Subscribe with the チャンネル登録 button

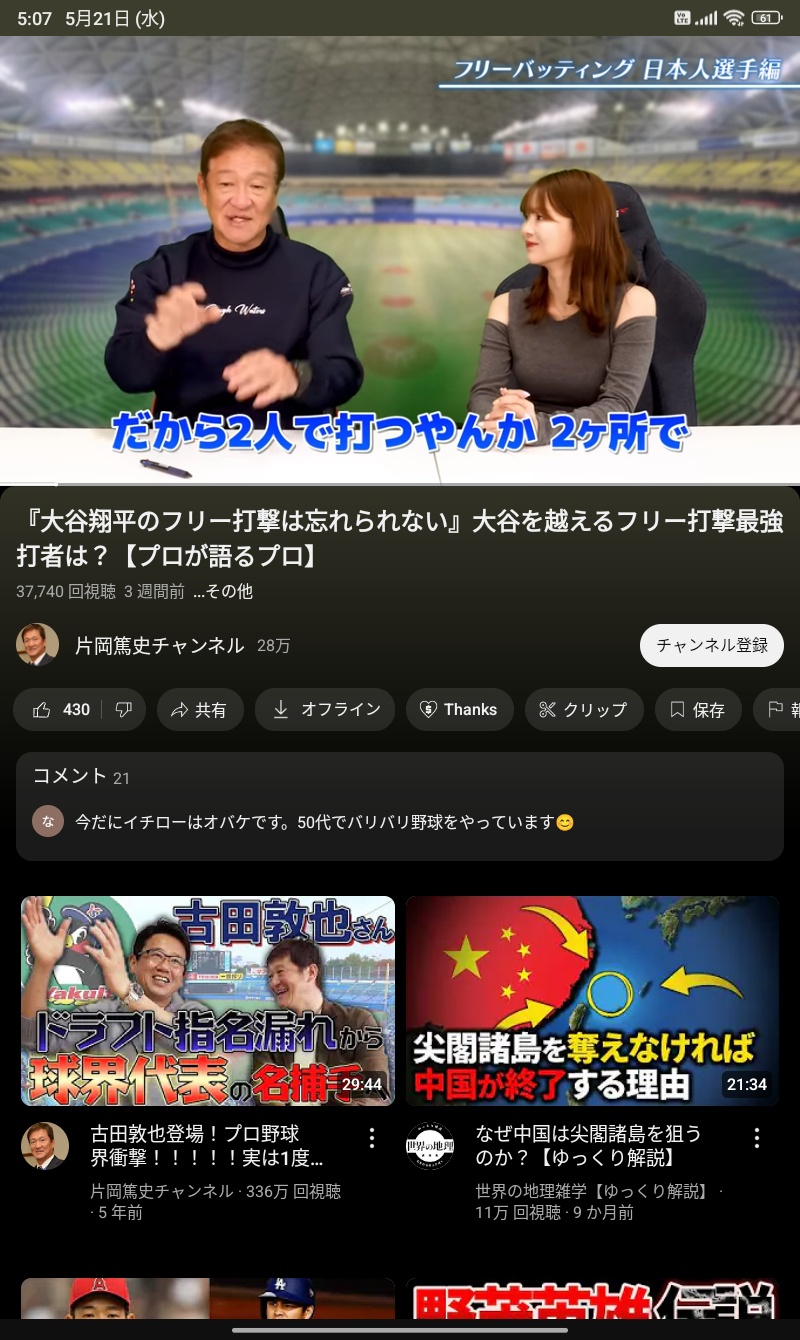click(711, 645)
